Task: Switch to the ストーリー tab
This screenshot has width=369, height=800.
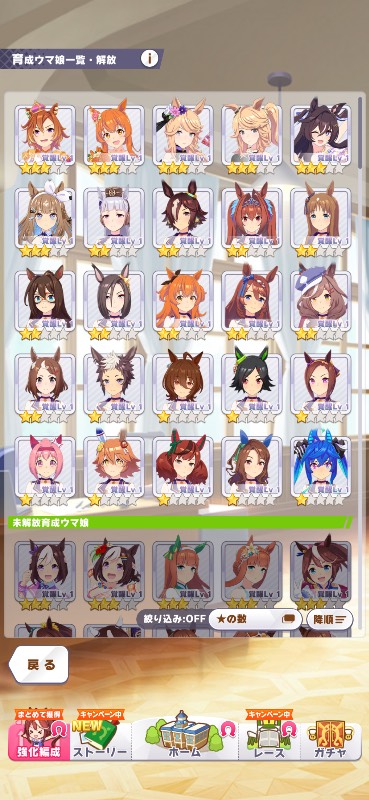Action: coord(101,738)
